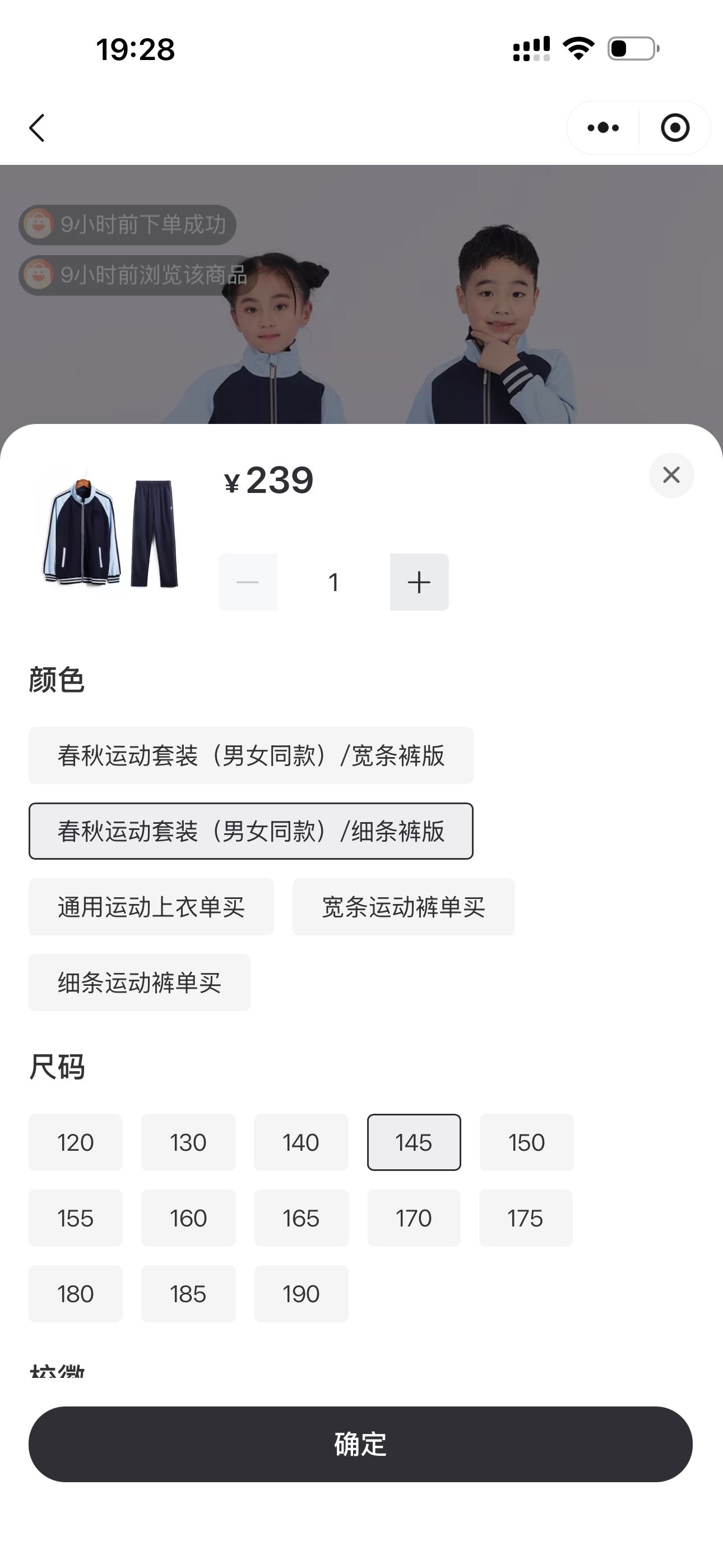The image size is (723, 1568).
Task: Select size 140
Action: pyautogui.click(x=300, y=1142)
